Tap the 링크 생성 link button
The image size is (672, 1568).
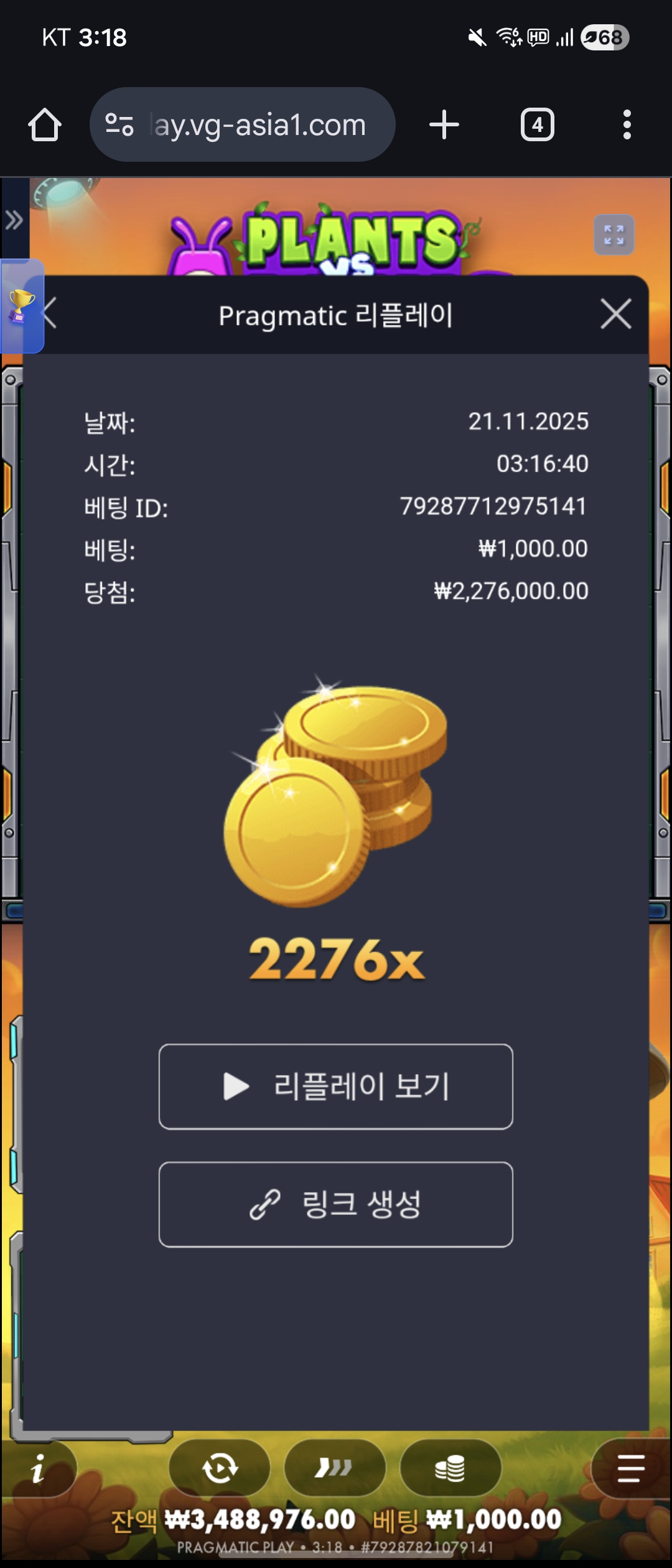click(336, 1204)
